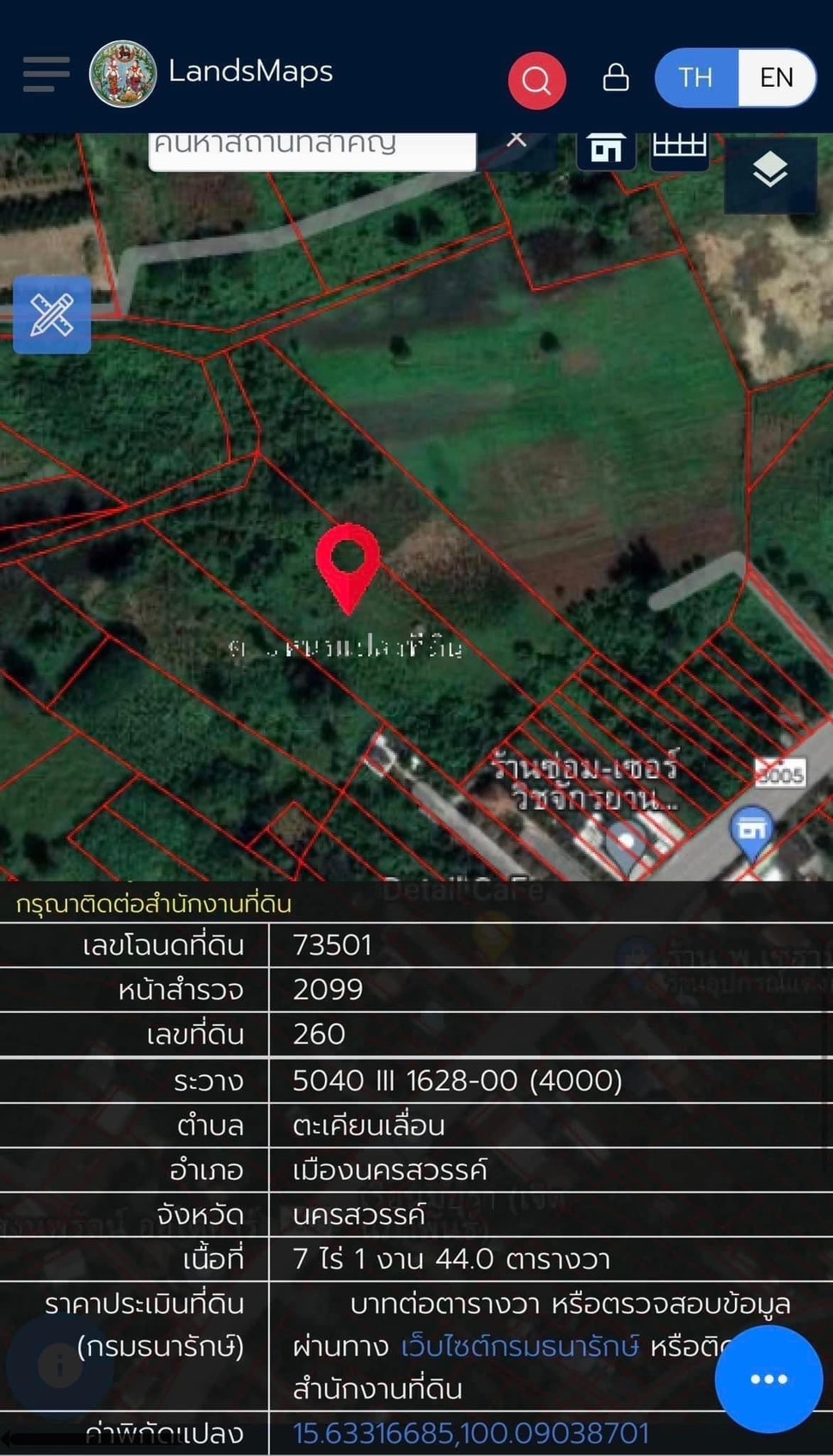833x1456 pixels.
Task: Open the hamburger menu
Action: tap(46, 75)
